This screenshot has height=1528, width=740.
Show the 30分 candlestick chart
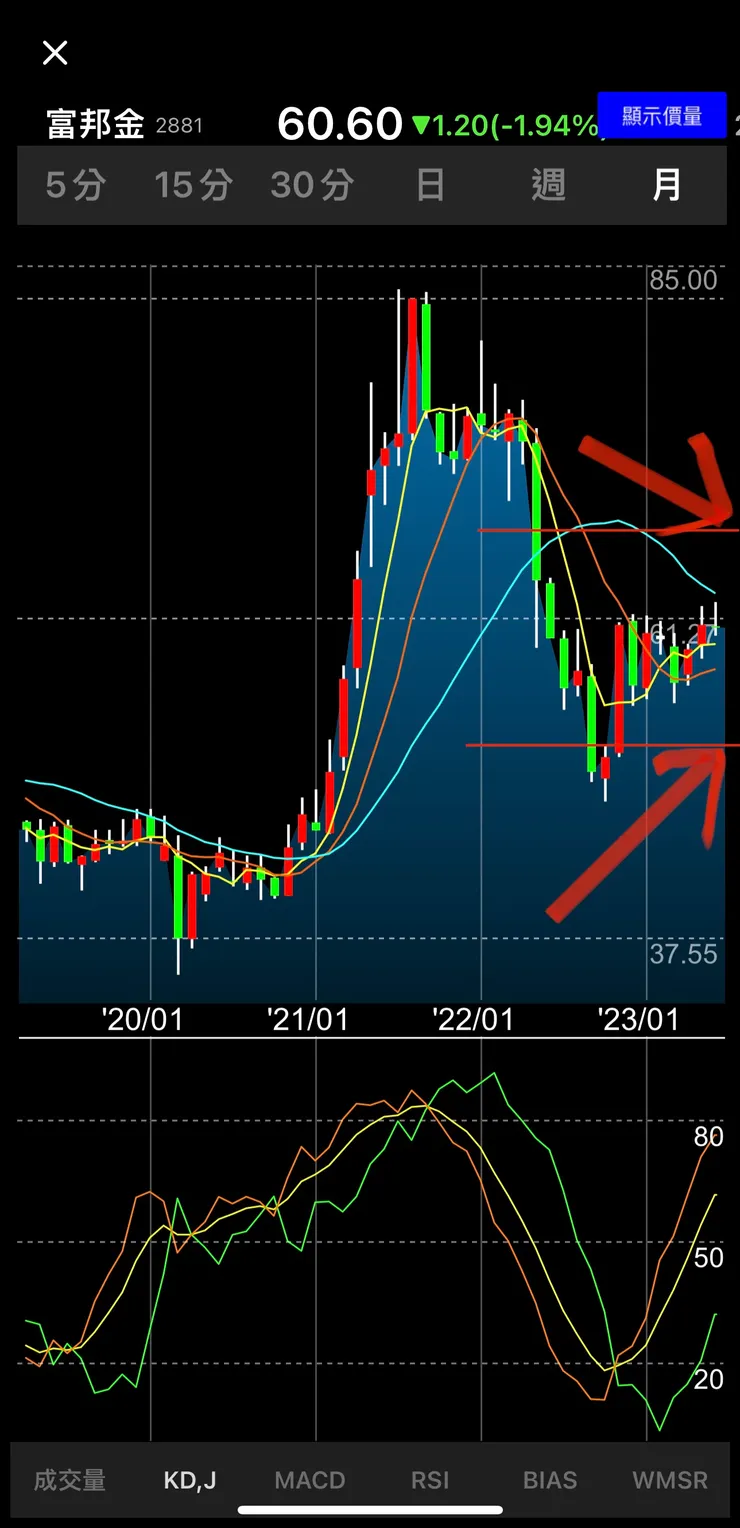(x=311, y=185)
